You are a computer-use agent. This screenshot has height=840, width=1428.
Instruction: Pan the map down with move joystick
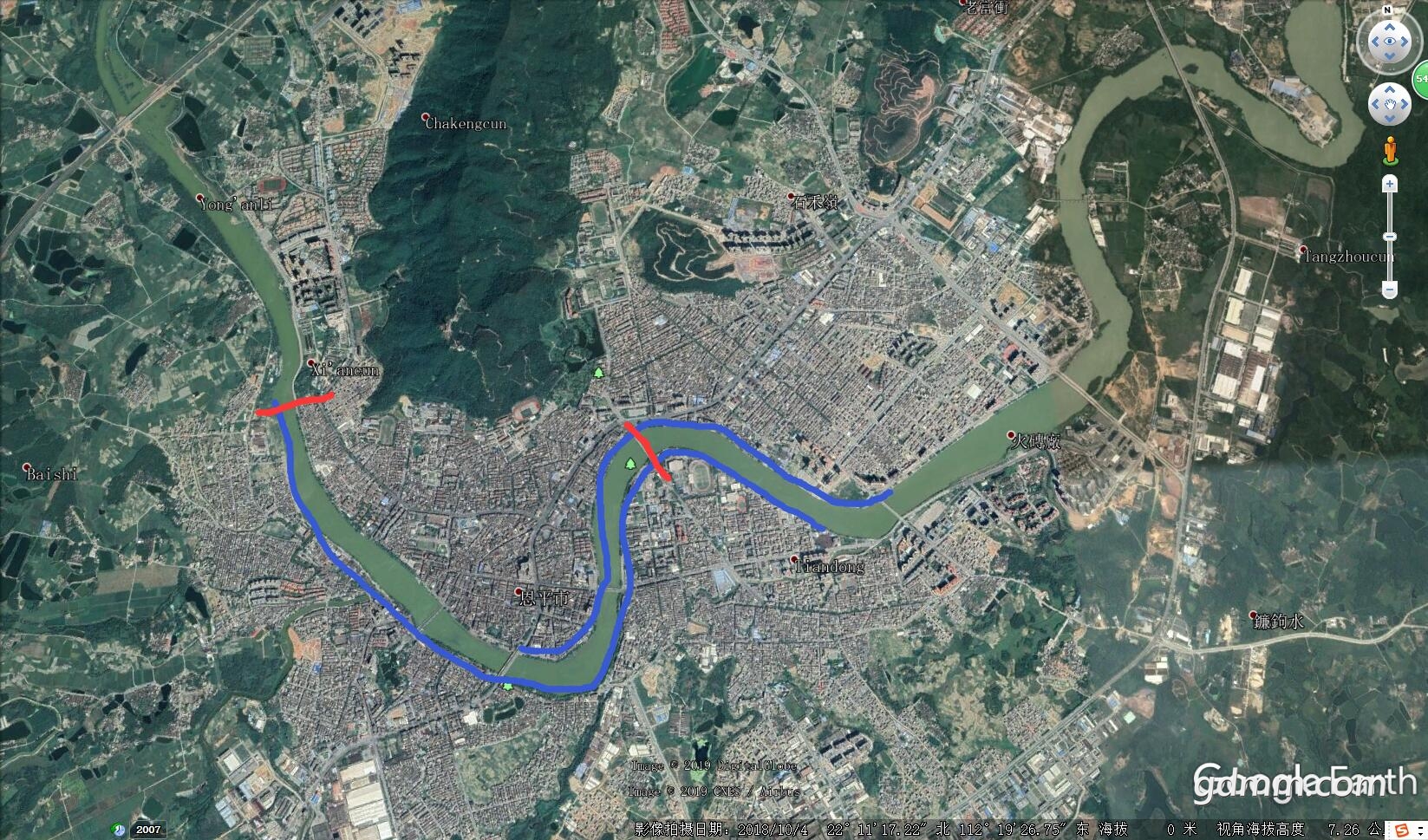click(1390, 118)
